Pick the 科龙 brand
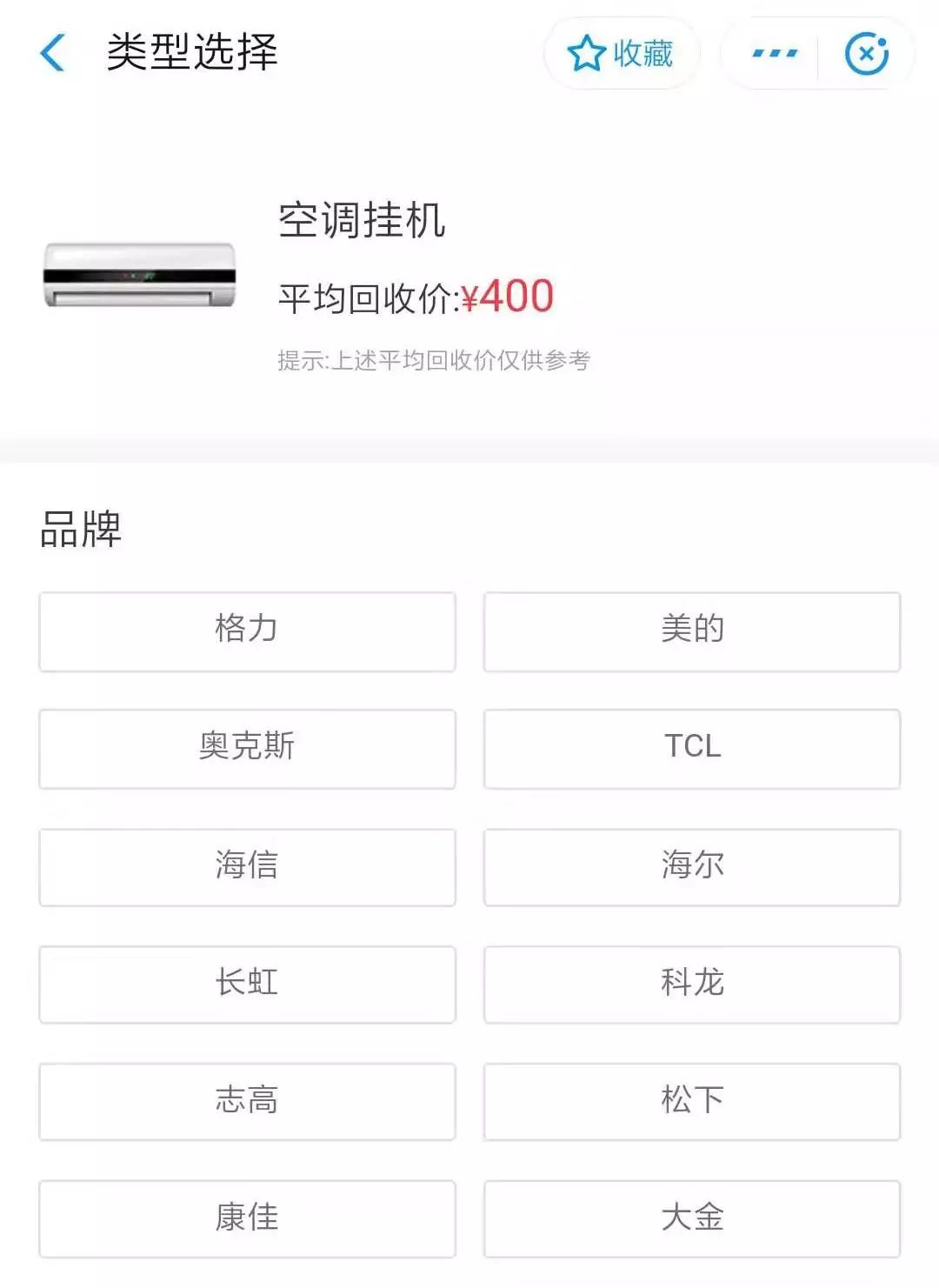This screenshot has height=1288, width=939. [x=692, y=984]
